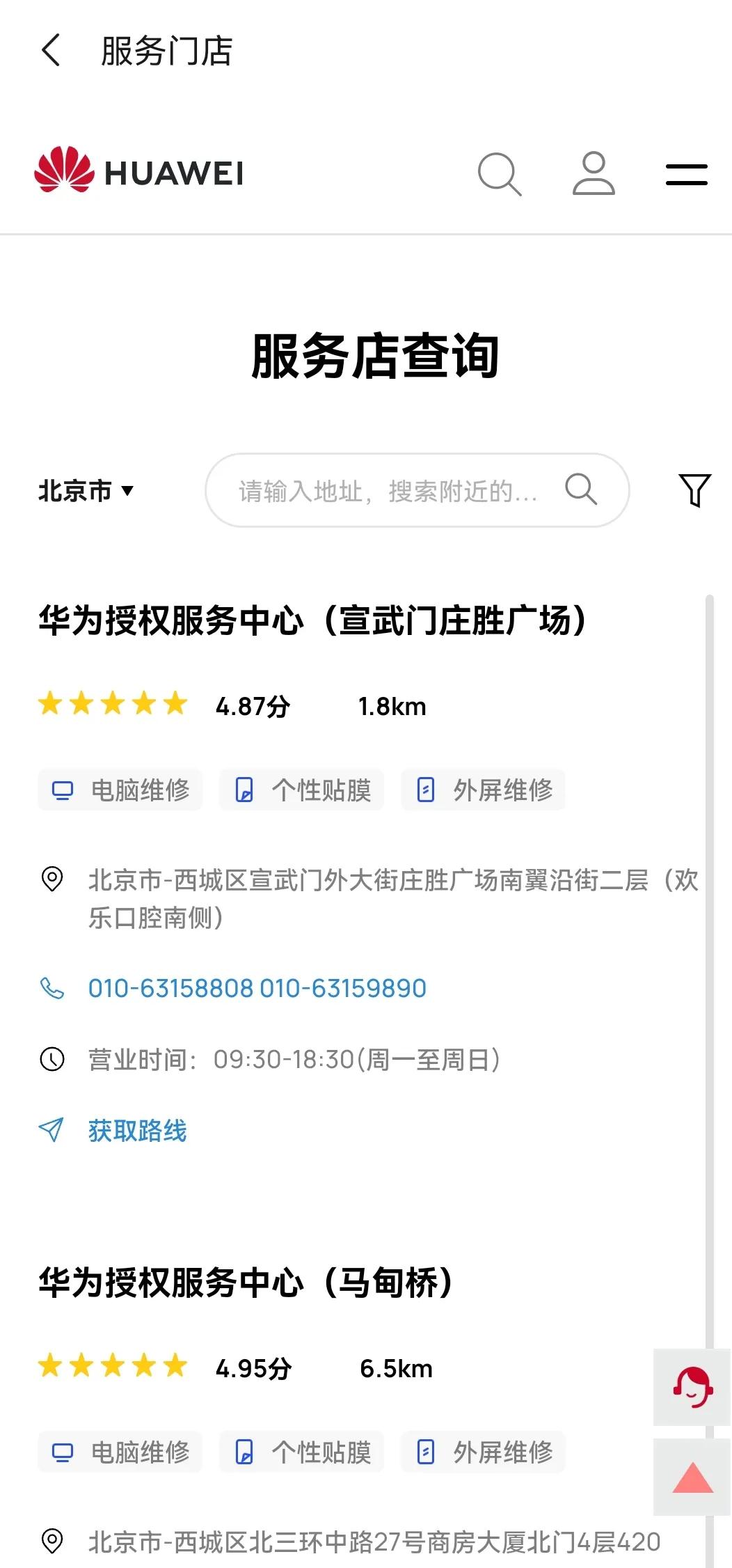Open the 北京市 city dropdown

86,490
